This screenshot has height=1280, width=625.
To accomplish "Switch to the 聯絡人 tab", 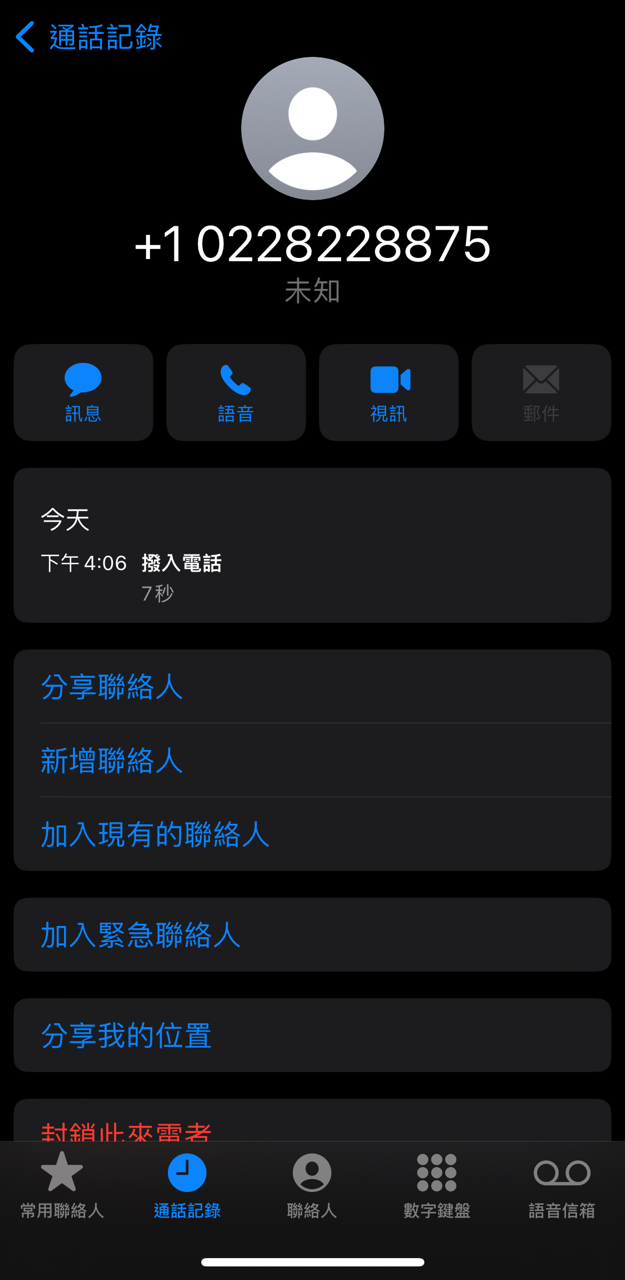I will click(x=312, y=1185).
